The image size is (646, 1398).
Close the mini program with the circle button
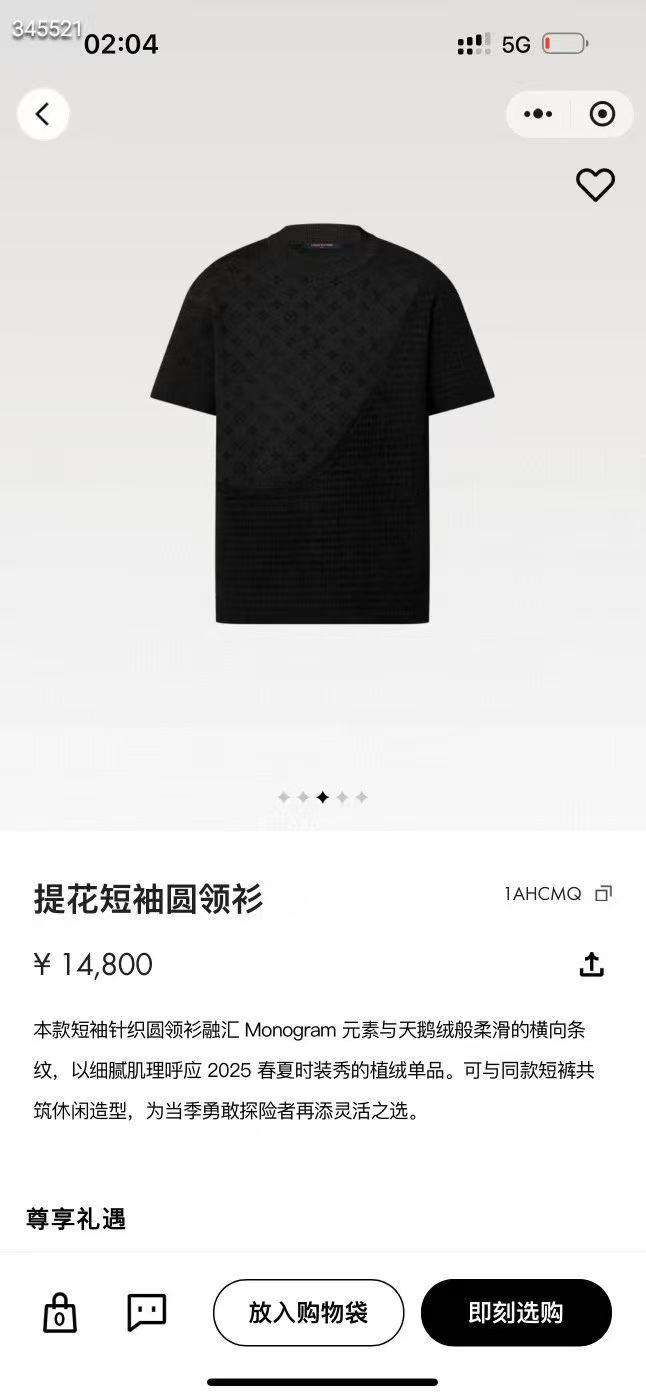pyautogui.click(x=602, y=114)
